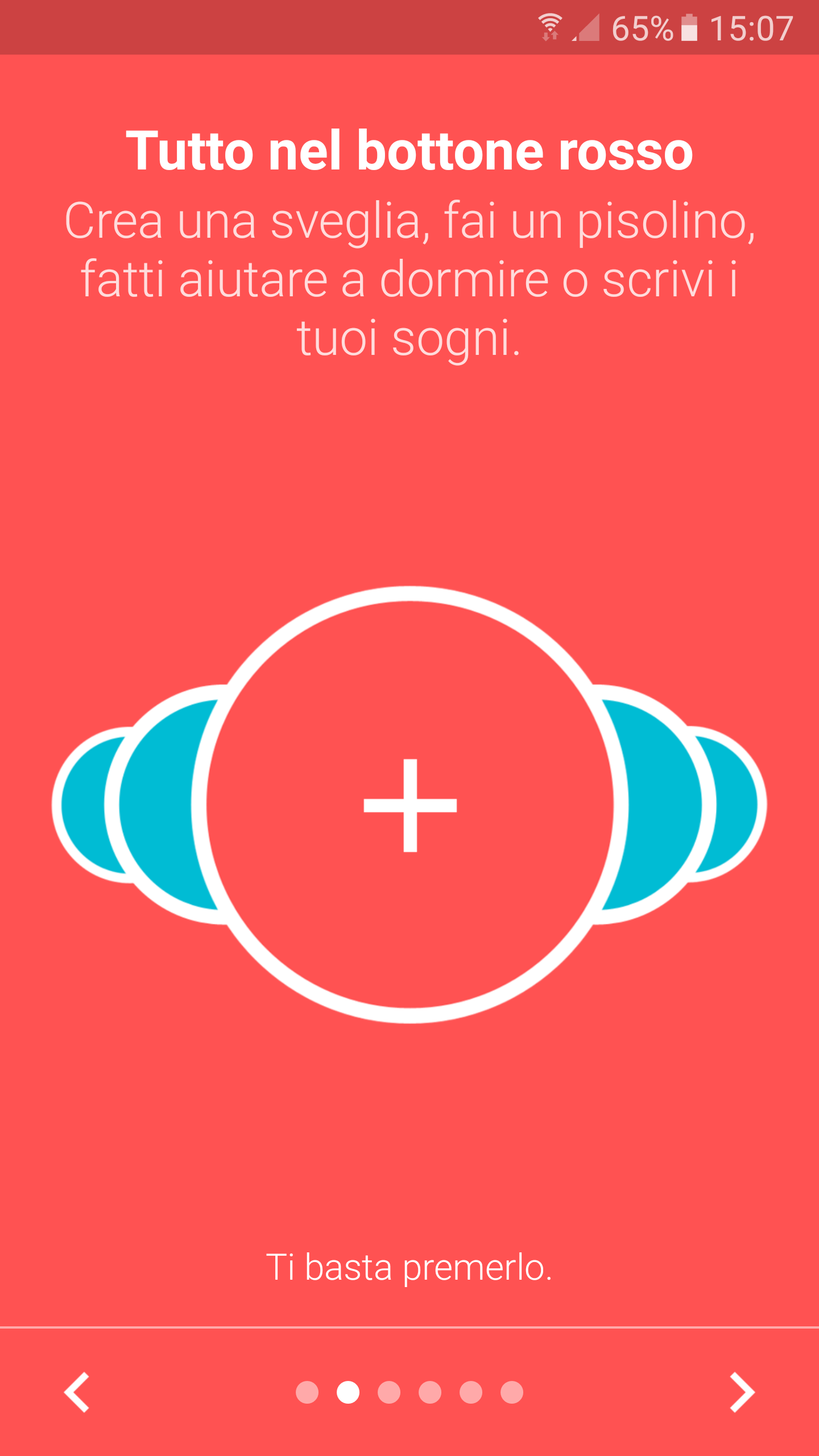Return to the previous onboarding page arrow

click(x=77, y=1392)
